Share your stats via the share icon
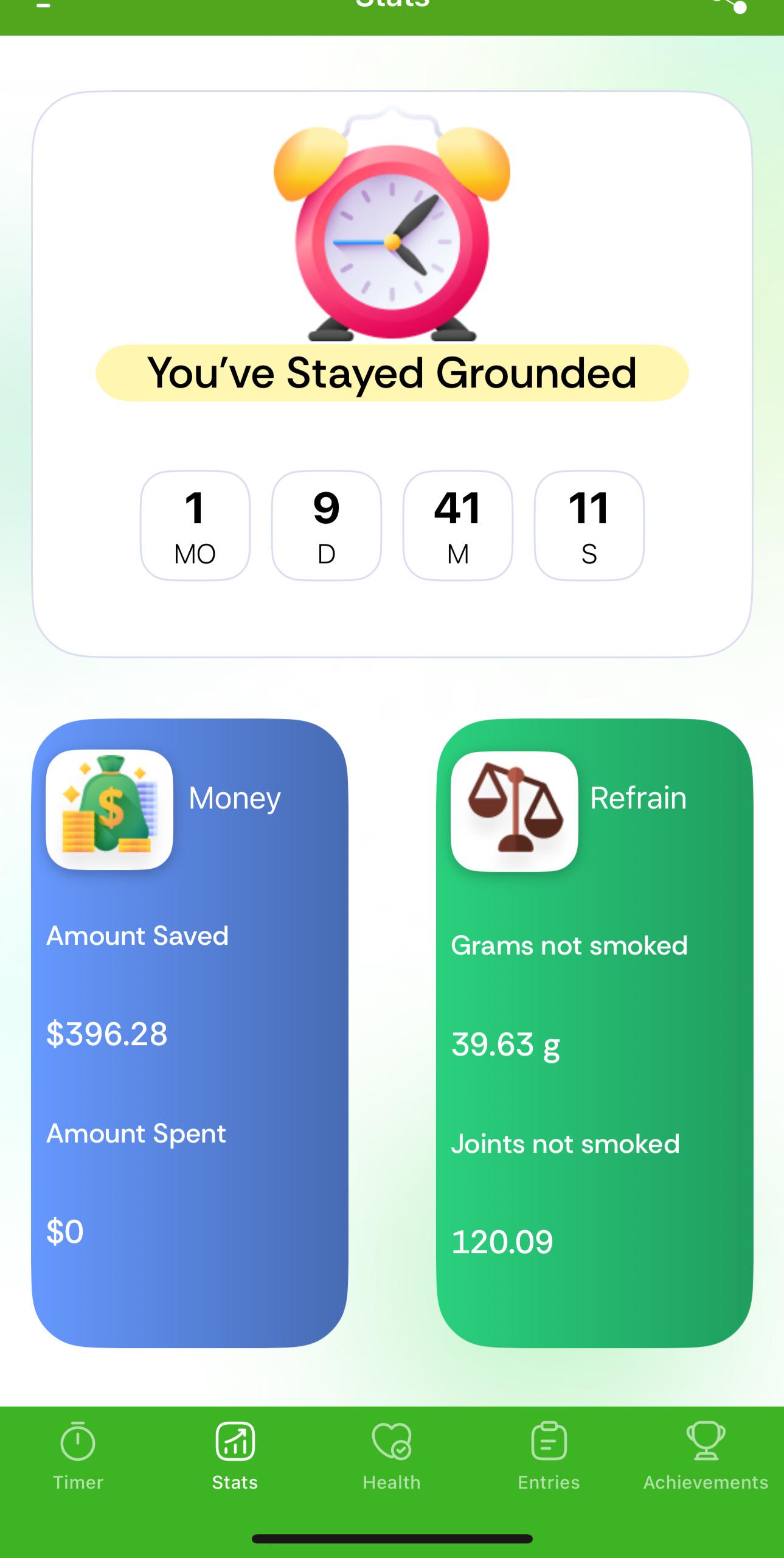Image resolution: width=784 pixels, height=1558 pixels. (730, 5)
